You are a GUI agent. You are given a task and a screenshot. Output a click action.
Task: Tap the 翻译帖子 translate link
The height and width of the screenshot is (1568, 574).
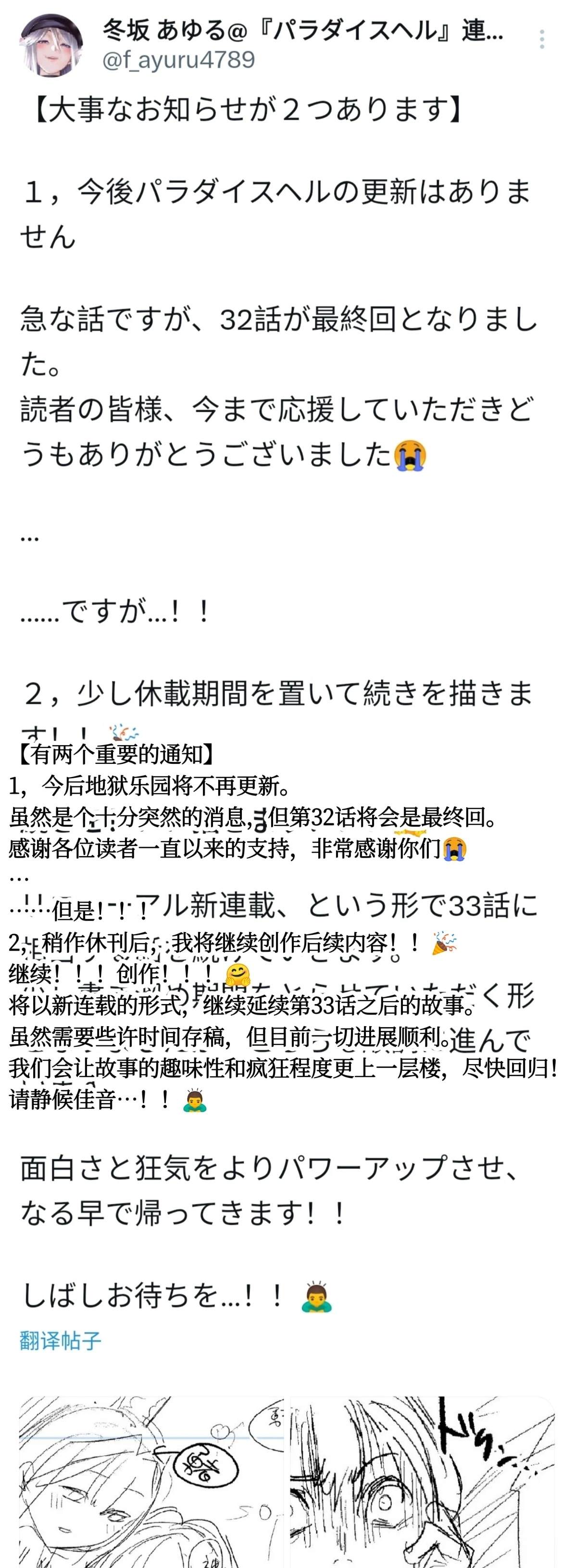(60, 1340)
